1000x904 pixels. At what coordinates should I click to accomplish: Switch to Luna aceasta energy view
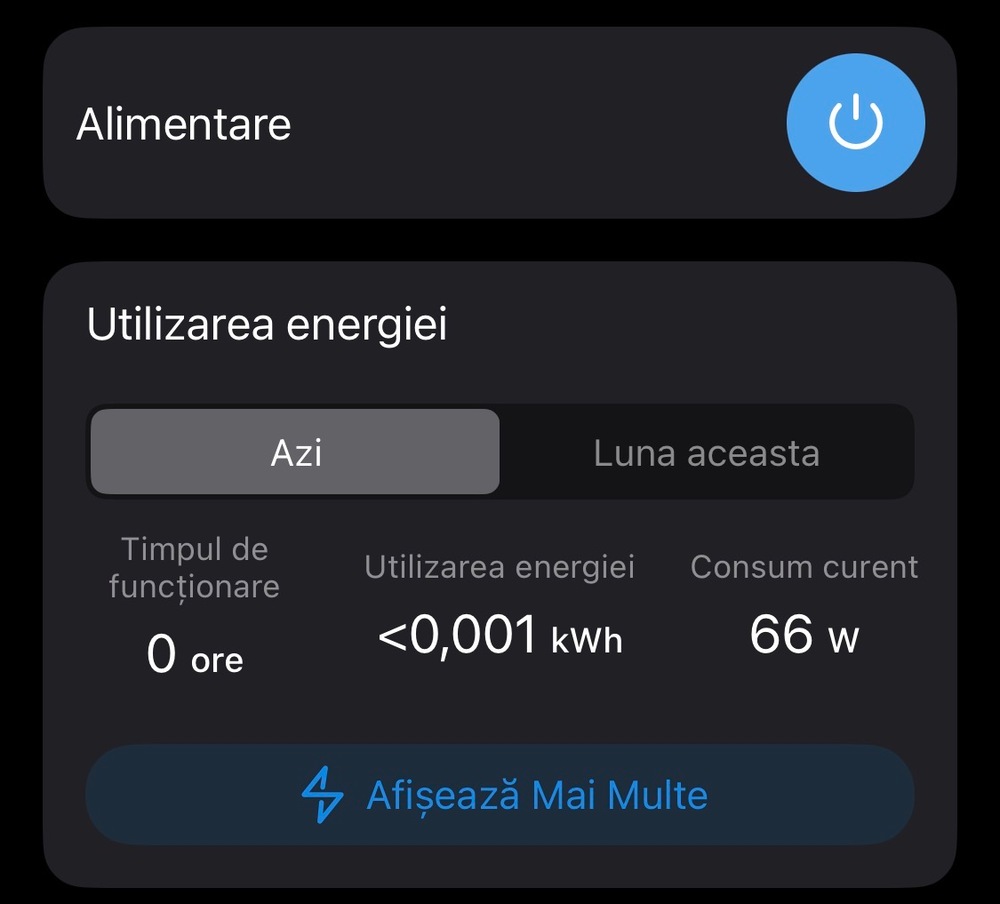(x=706, y=452)
